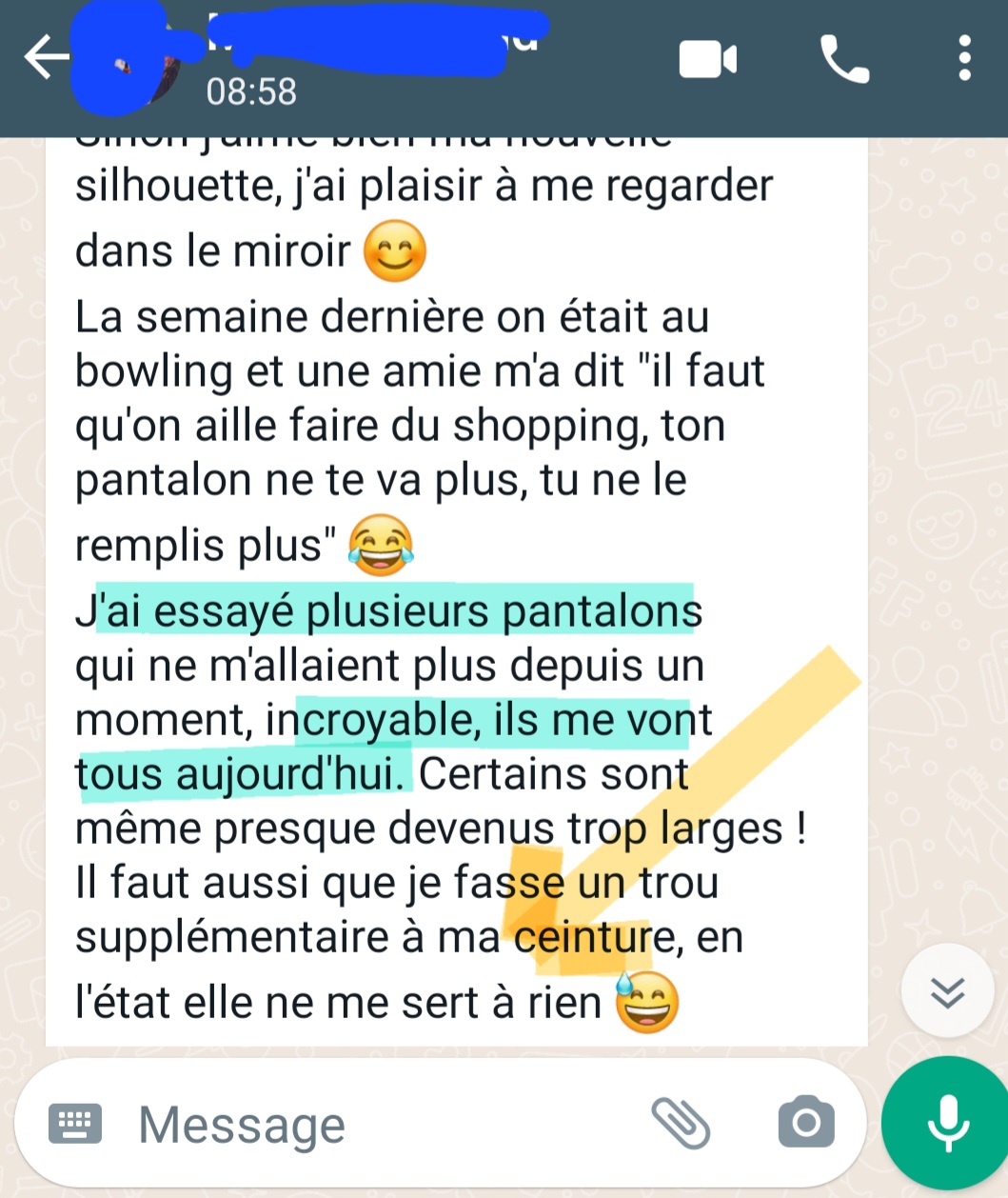The image size is (1008, 1198).
Task: Open the camera to send a photo
Action: (x=805, y=1123)
